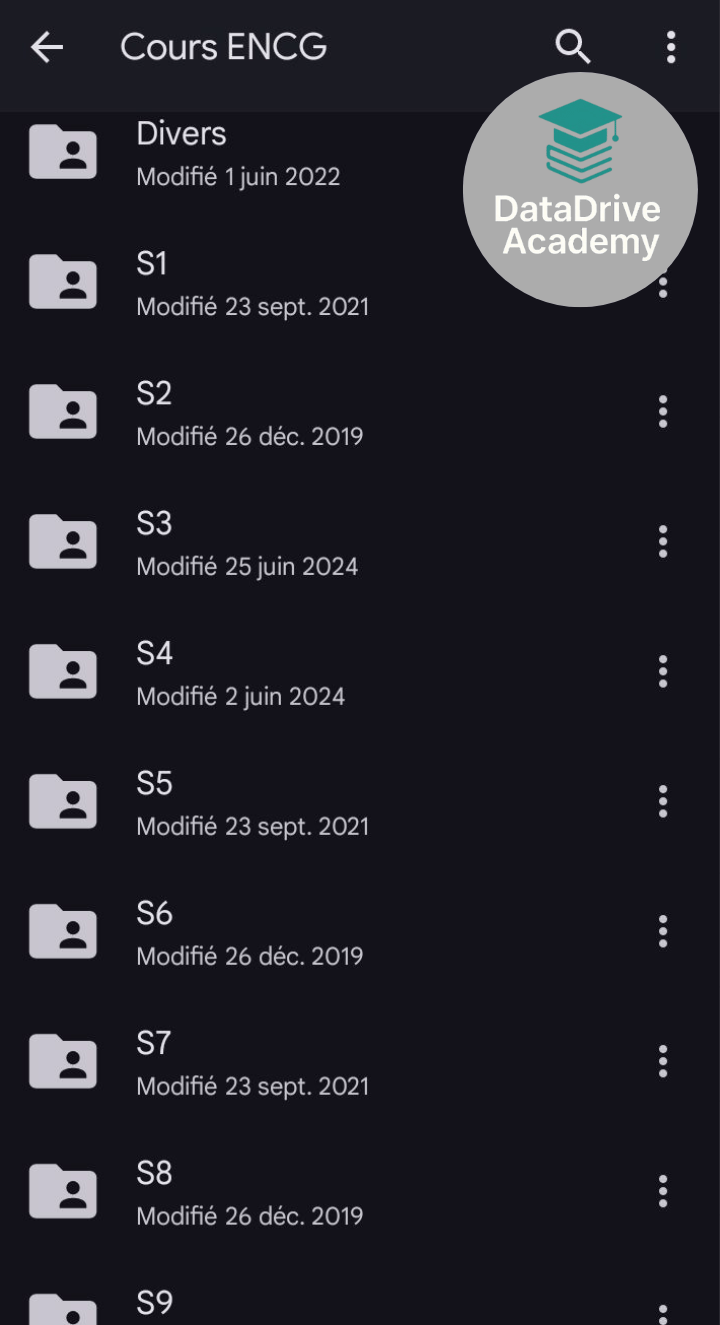Open the app bar overflow menu

670,47
